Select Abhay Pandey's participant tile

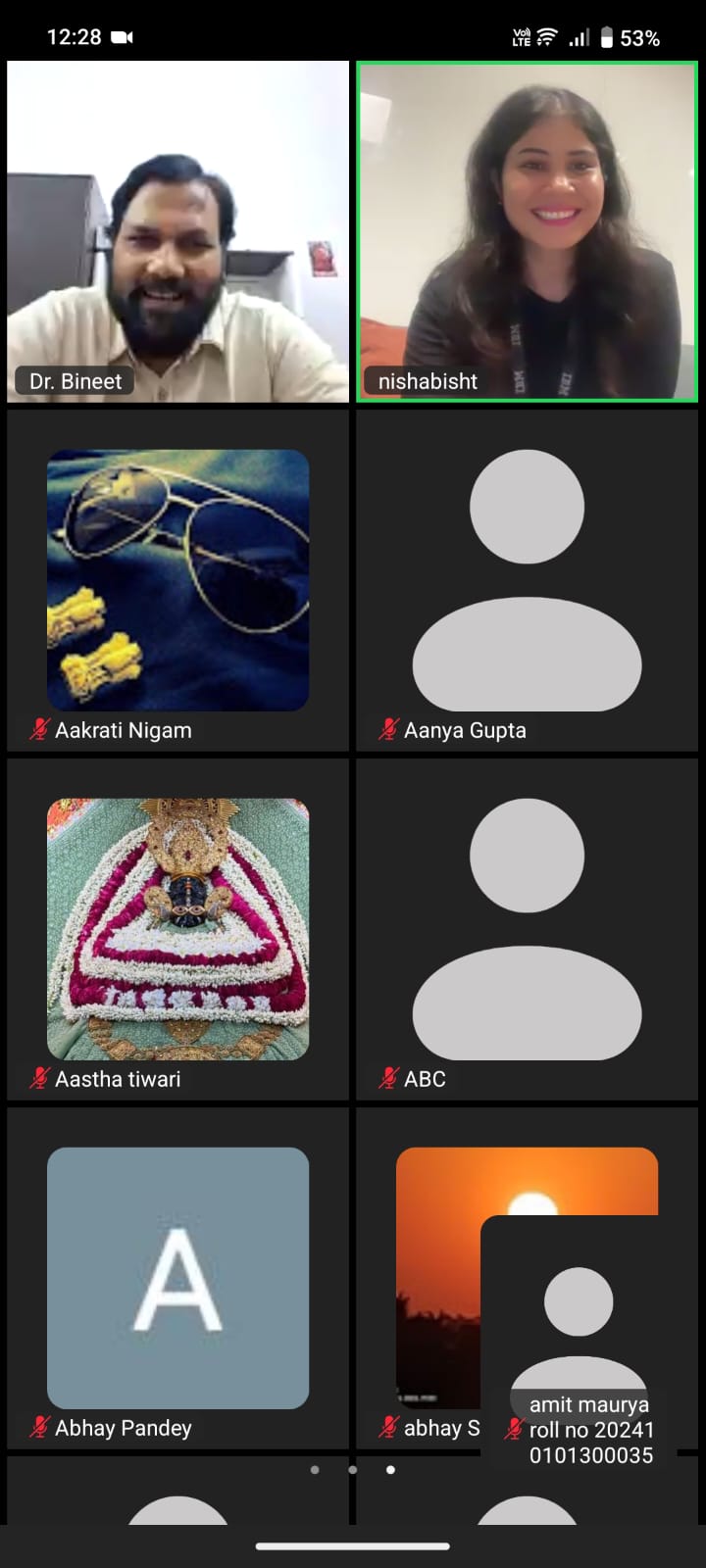(177, 1278)
